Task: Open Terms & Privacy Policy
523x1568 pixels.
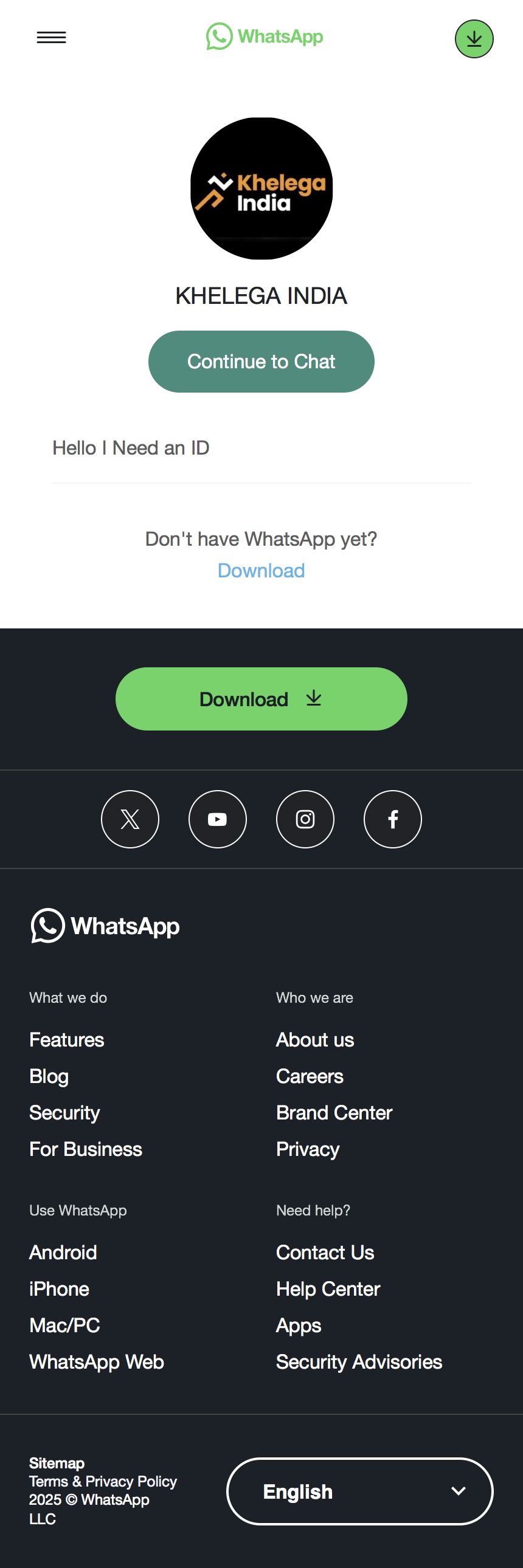Action: click(x=103, y=1481)
